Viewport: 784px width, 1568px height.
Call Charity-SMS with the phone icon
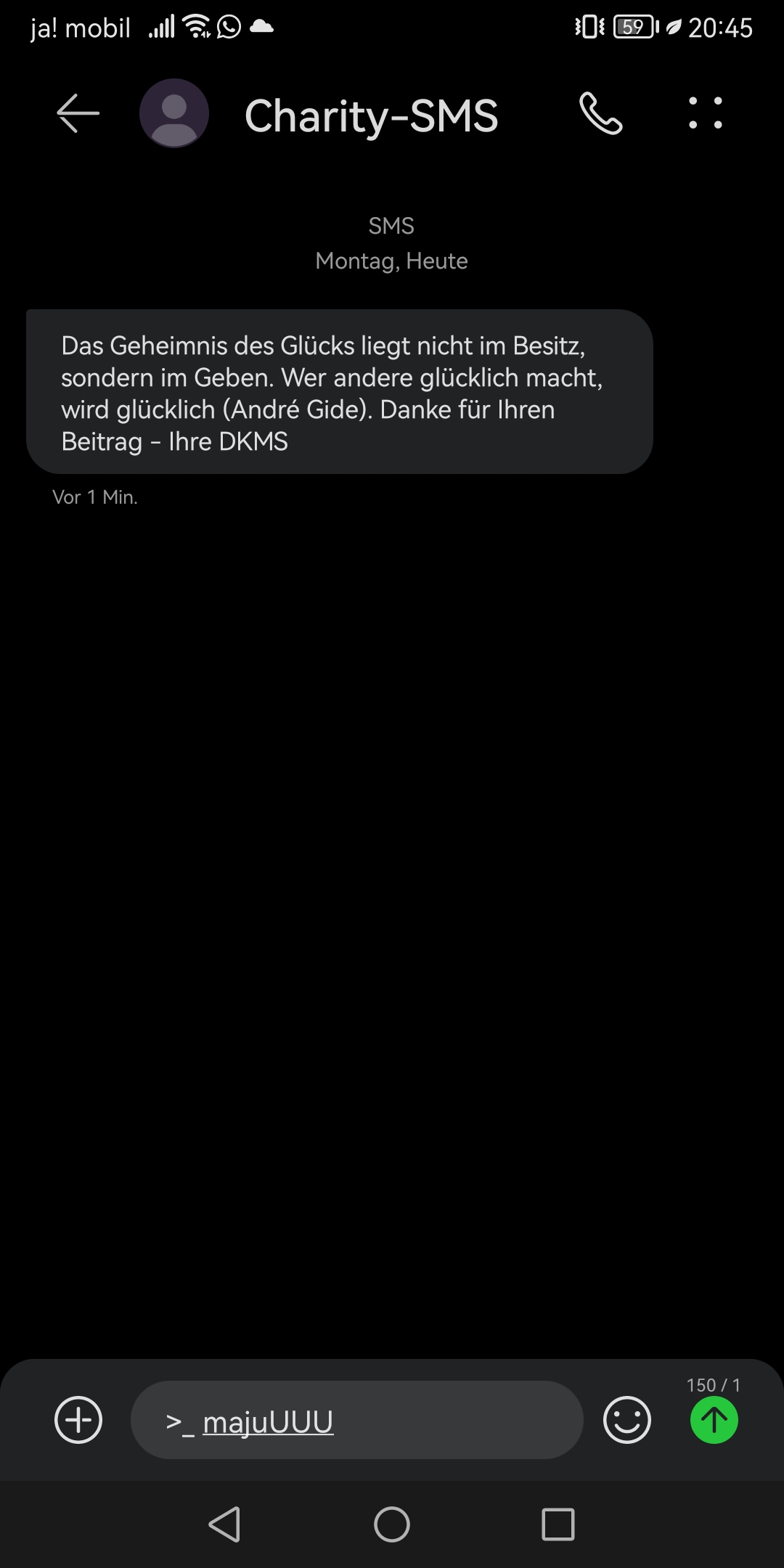point(601,114)
